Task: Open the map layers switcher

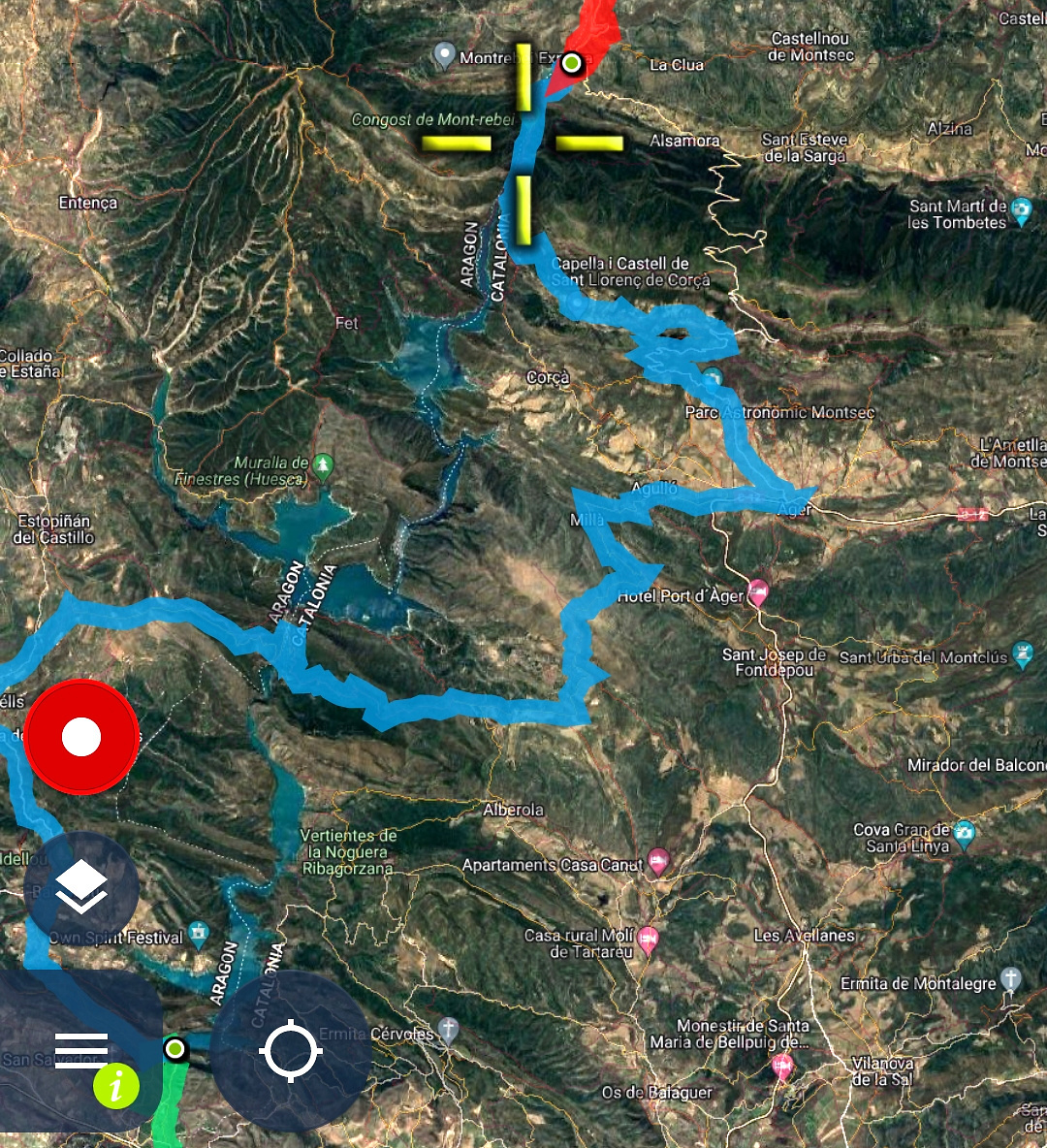Action: (x=82, y=882)
